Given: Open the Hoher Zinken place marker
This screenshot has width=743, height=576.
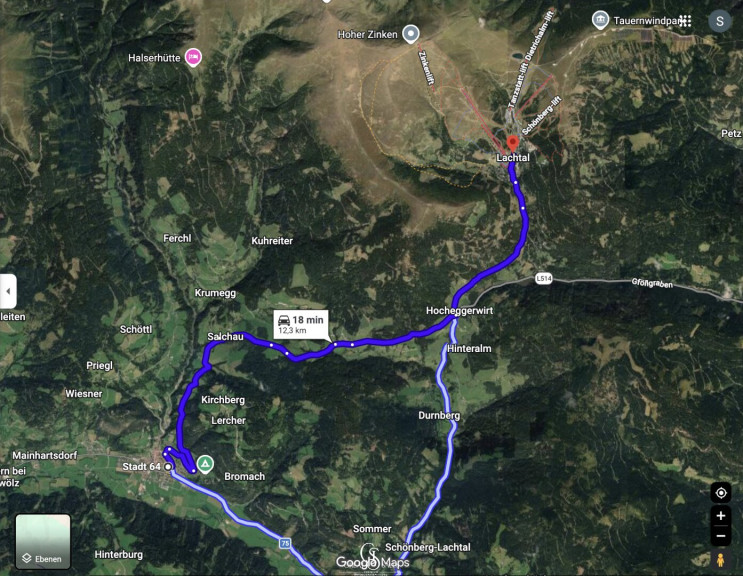Looking at the screenshot, I should pos(411,34).
